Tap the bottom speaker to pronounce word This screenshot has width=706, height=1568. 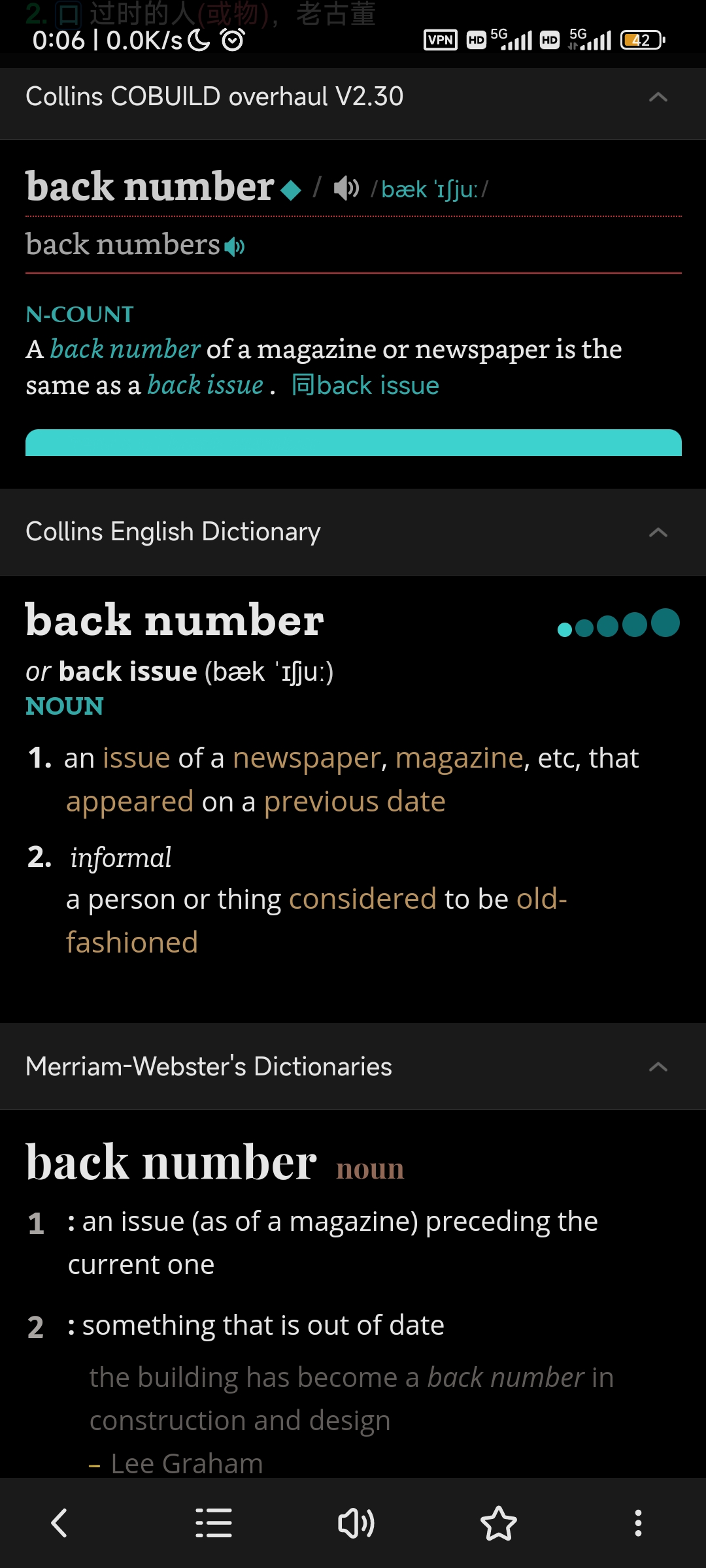pyautogui.click(x=356, y=1523)
